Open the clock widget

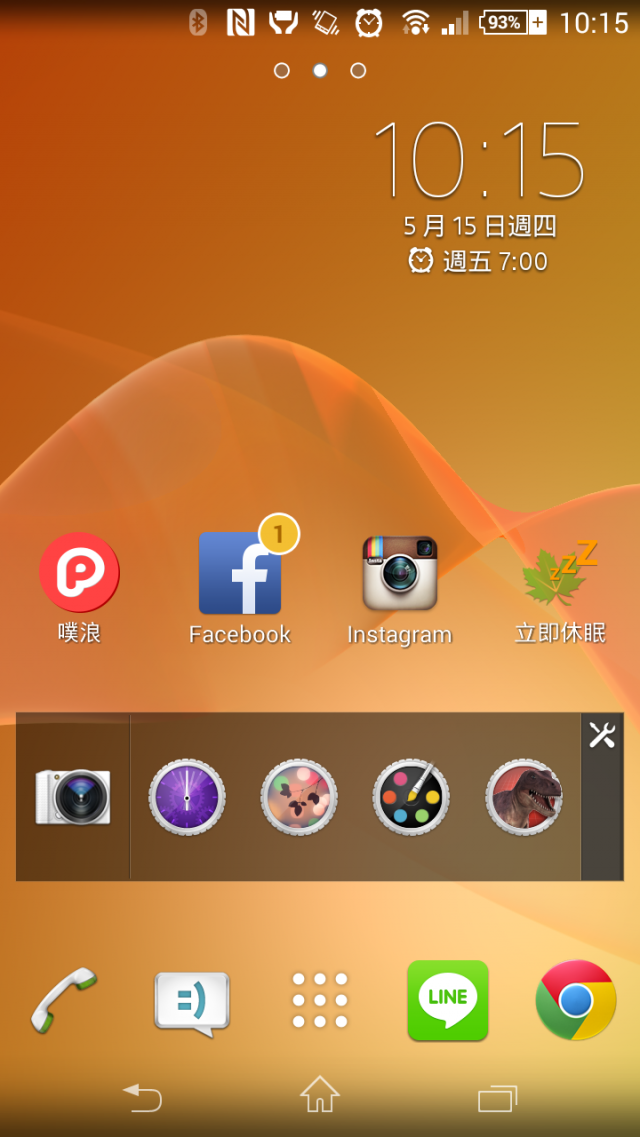click(x=478, y=160)
